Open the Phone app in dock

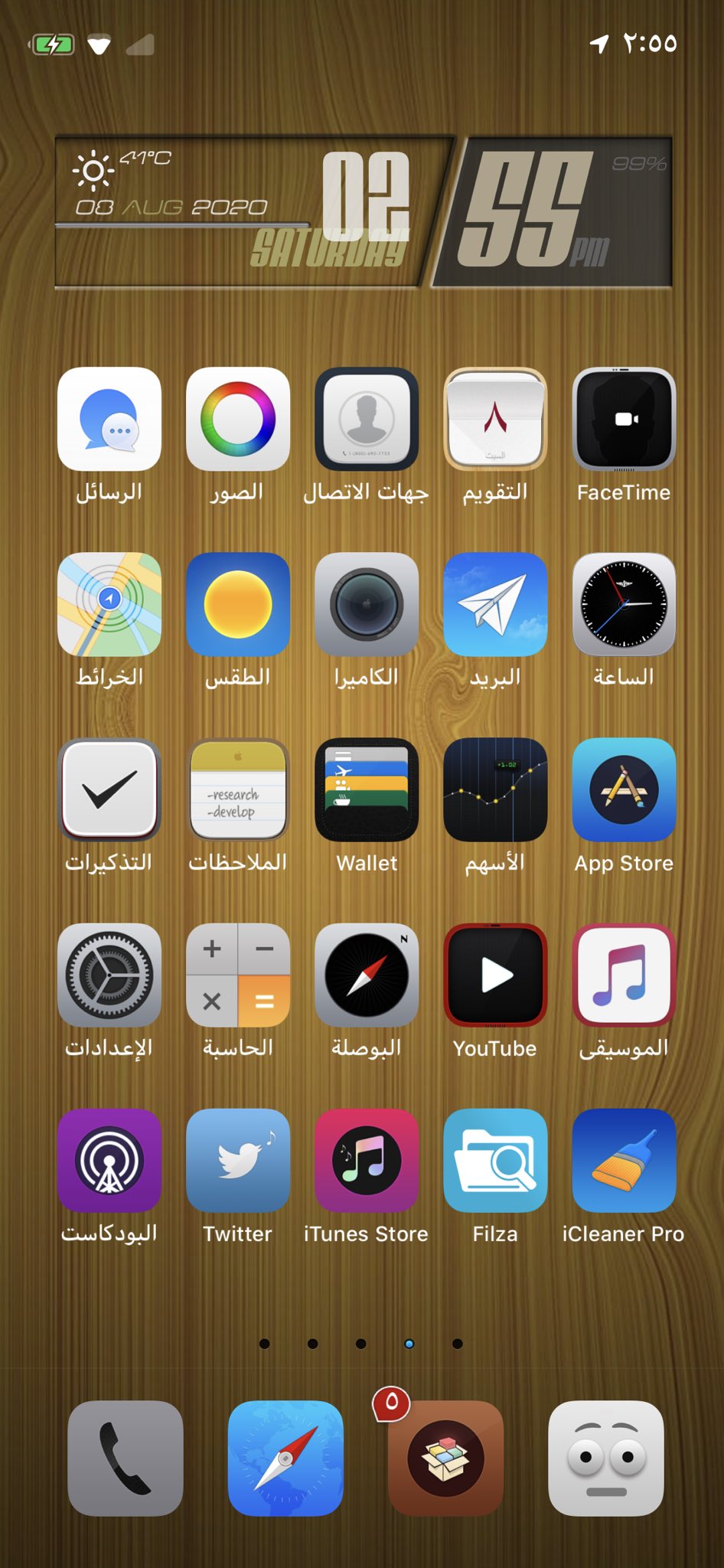point(126,1458)
